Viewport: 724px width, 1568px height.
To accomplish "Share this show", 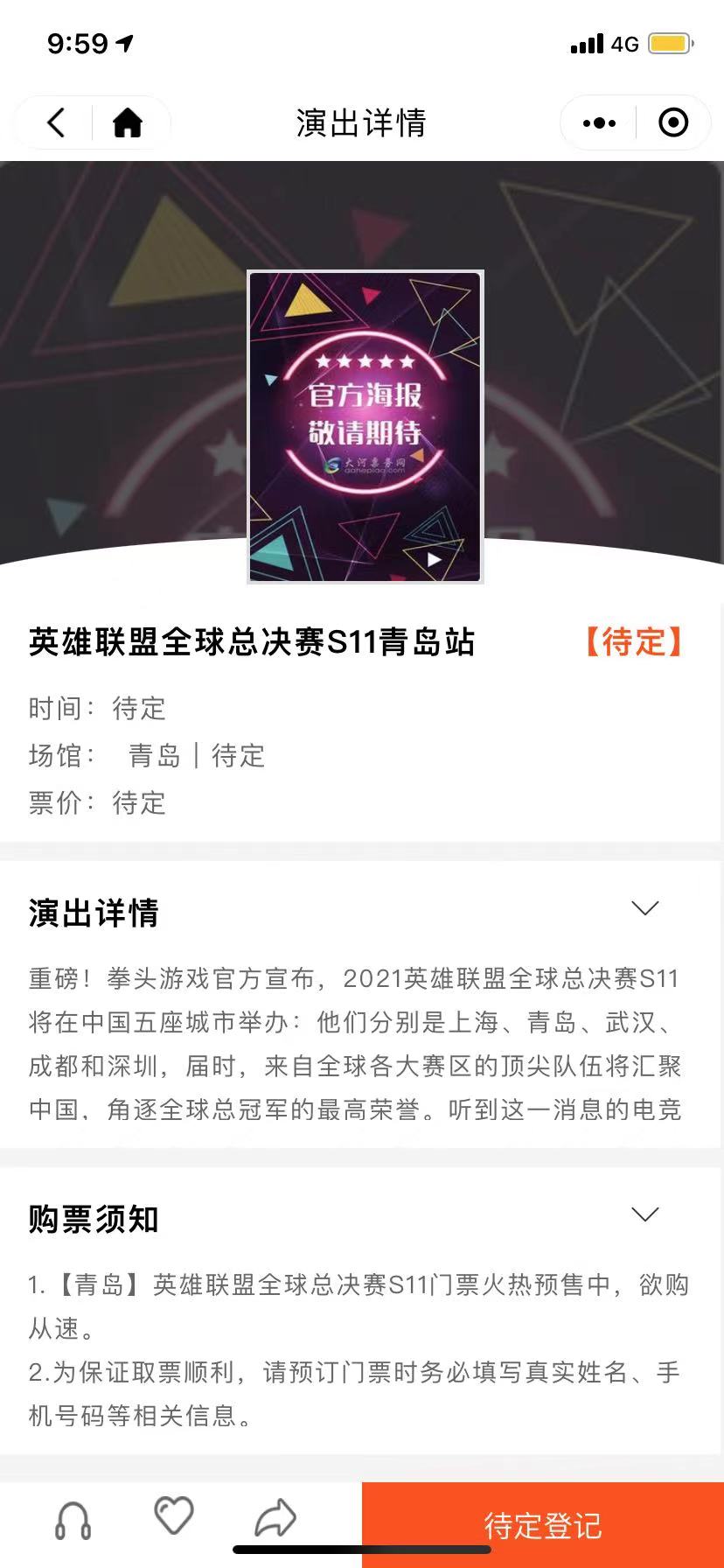I will click(275, 1518).
